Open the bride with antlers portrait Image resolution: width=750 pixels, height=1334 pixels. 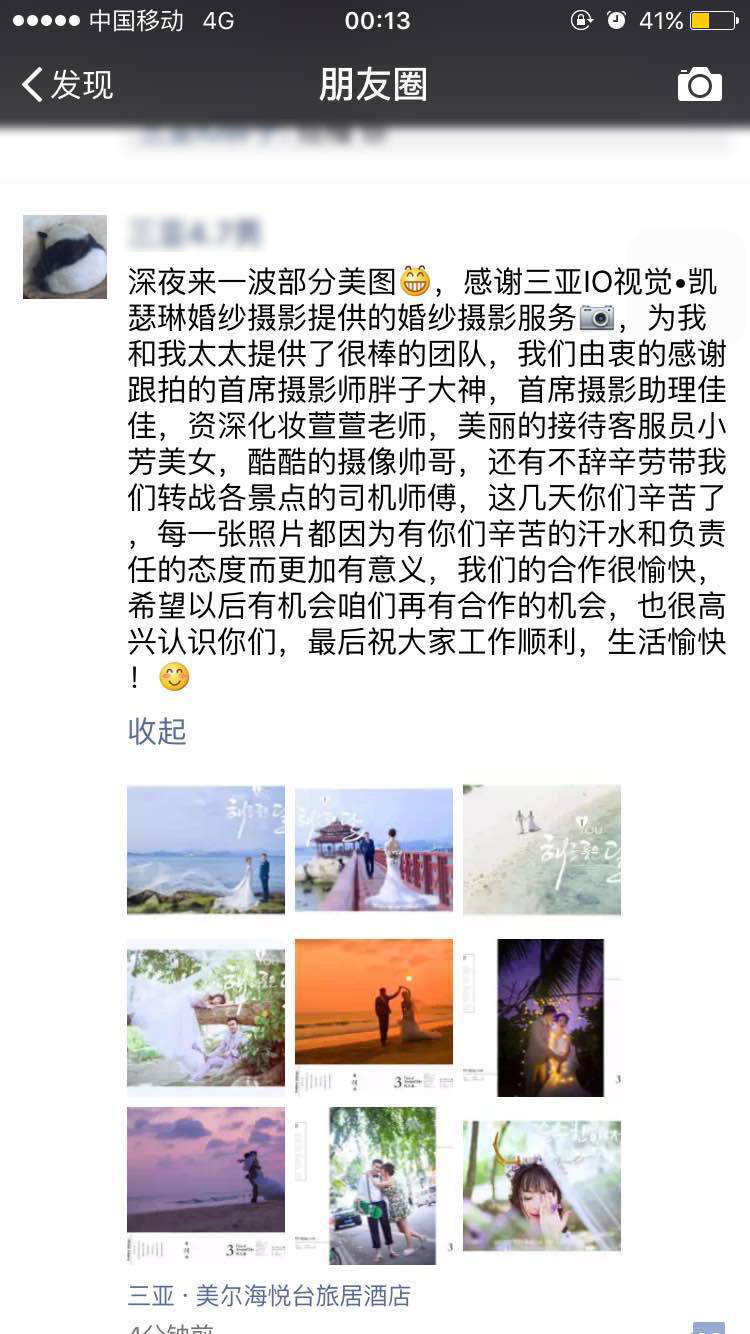[x=542, y=1185]
